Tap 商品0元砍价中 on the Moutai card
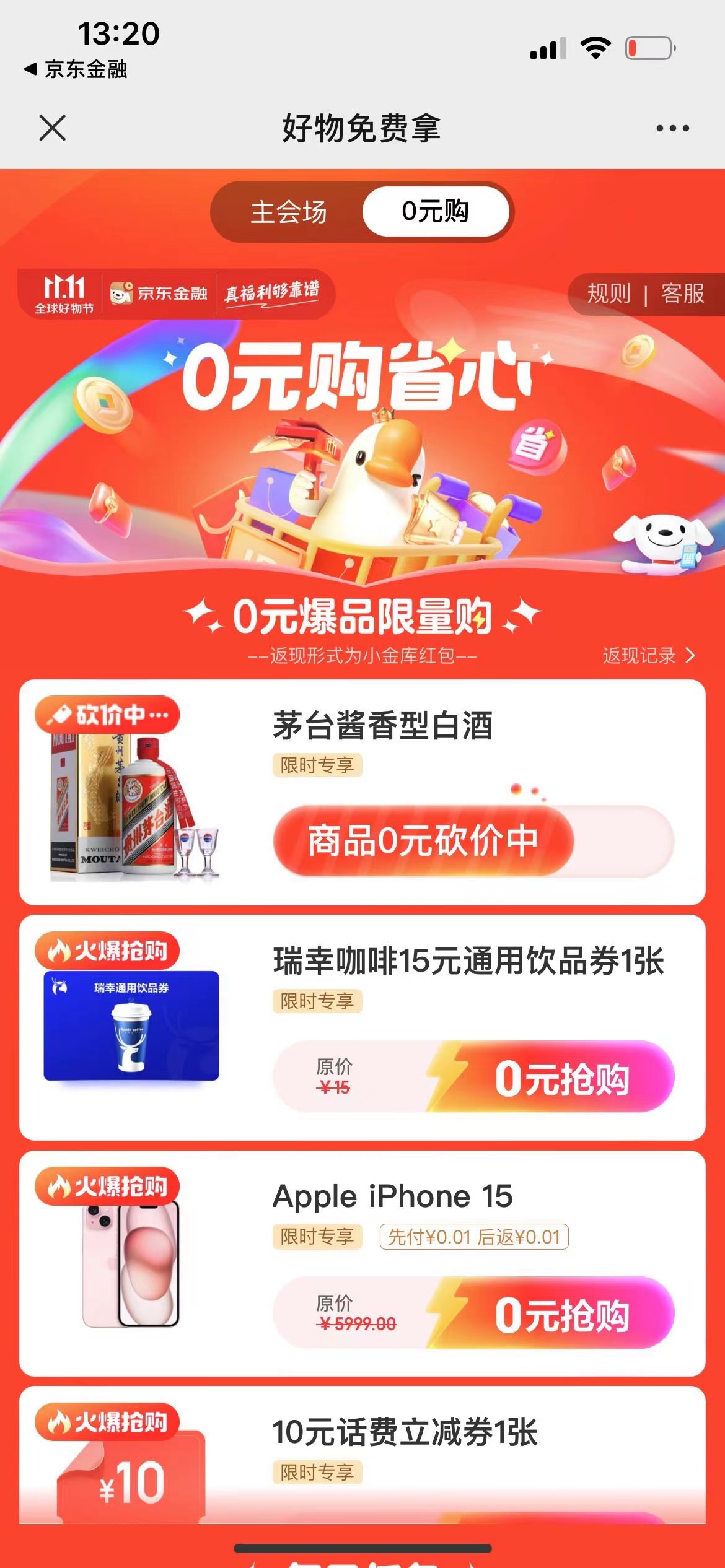This screenshot has width=725, height=1568. point(424,841)
